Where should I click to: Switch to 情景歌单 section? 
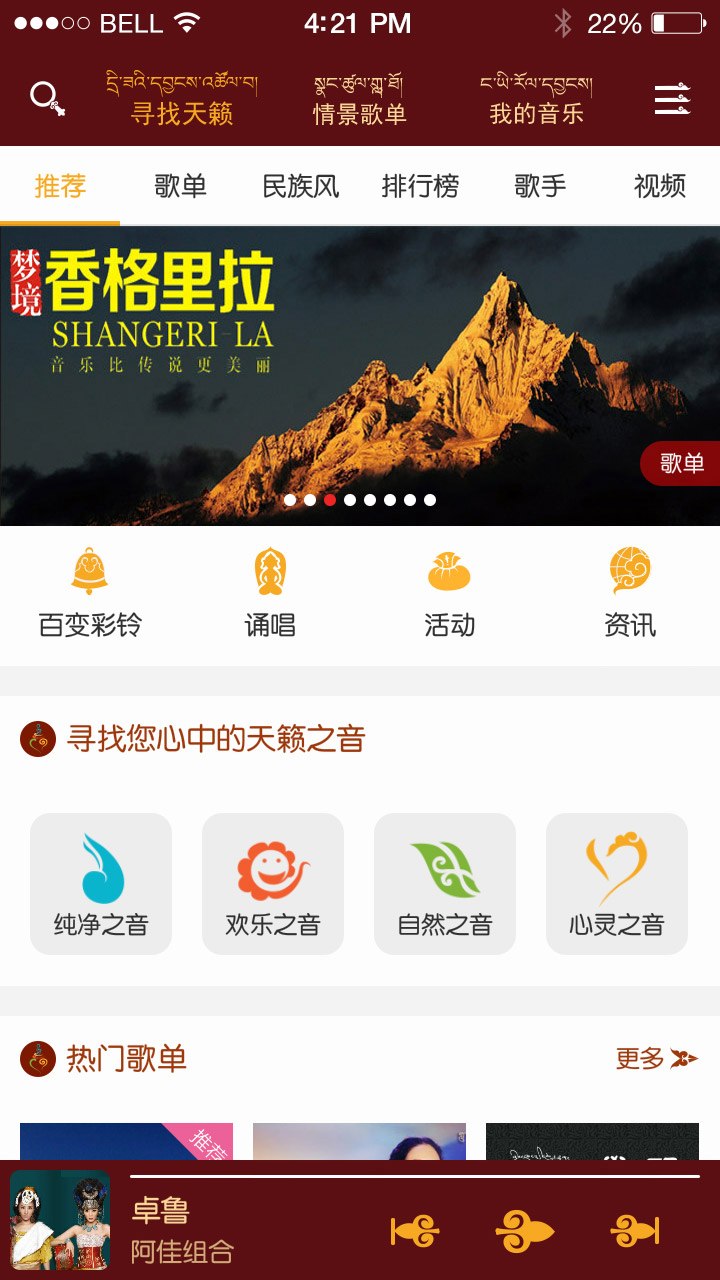pos(360,100)
